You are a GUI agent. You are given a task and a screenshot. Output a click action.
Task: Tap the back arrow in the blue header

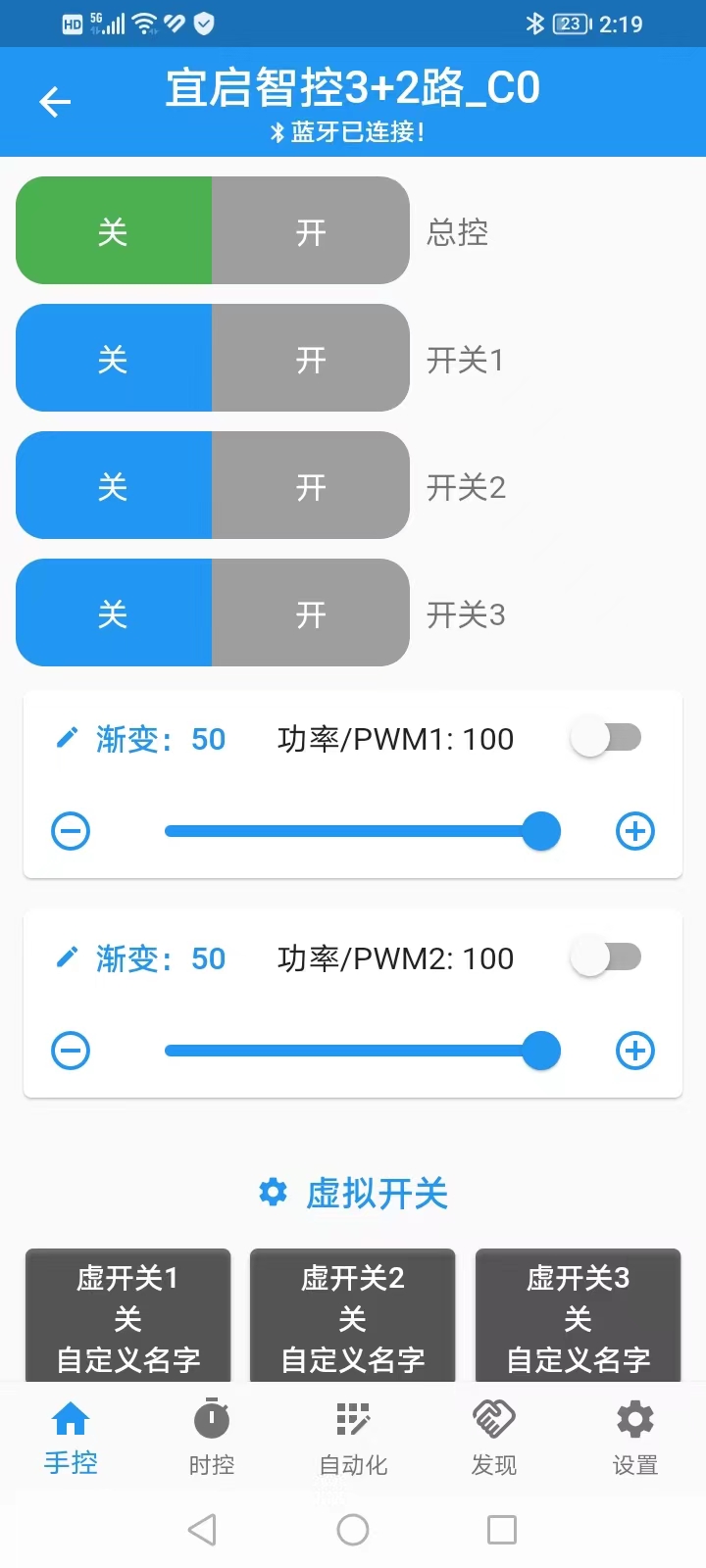click(x=55, y=102)
